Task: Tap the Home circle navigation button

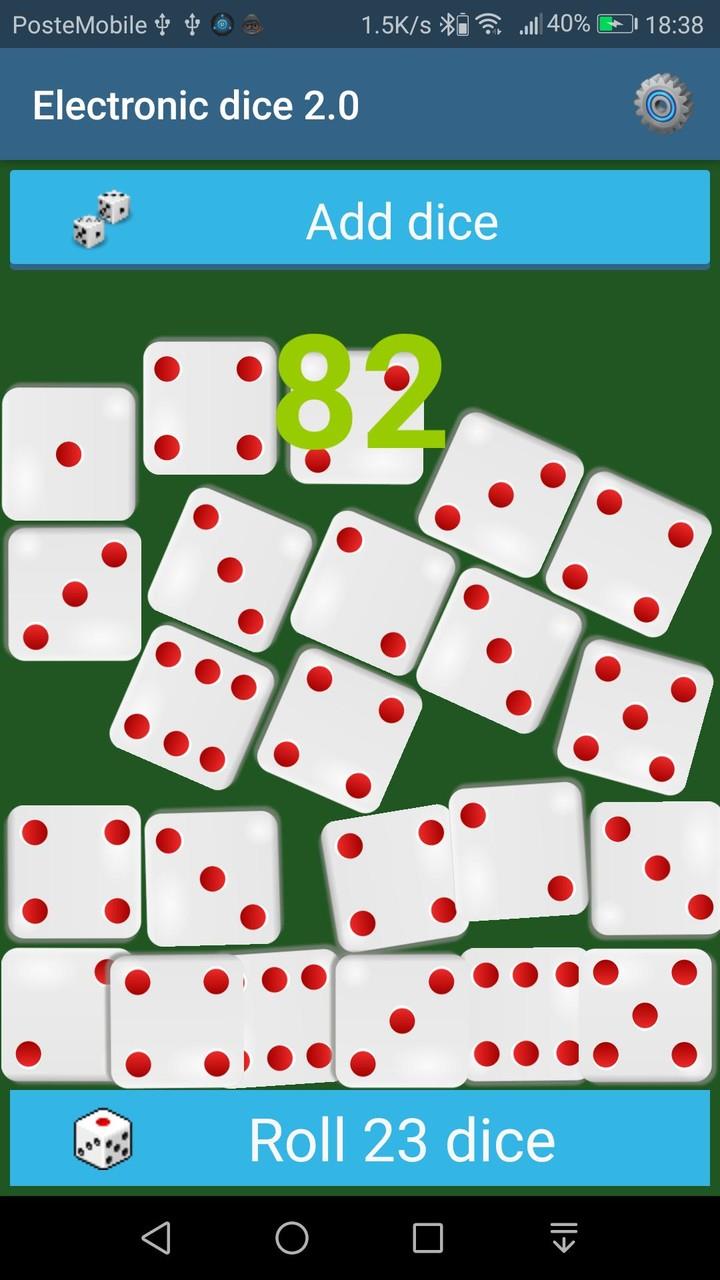Action: (x=291, y=1237)
